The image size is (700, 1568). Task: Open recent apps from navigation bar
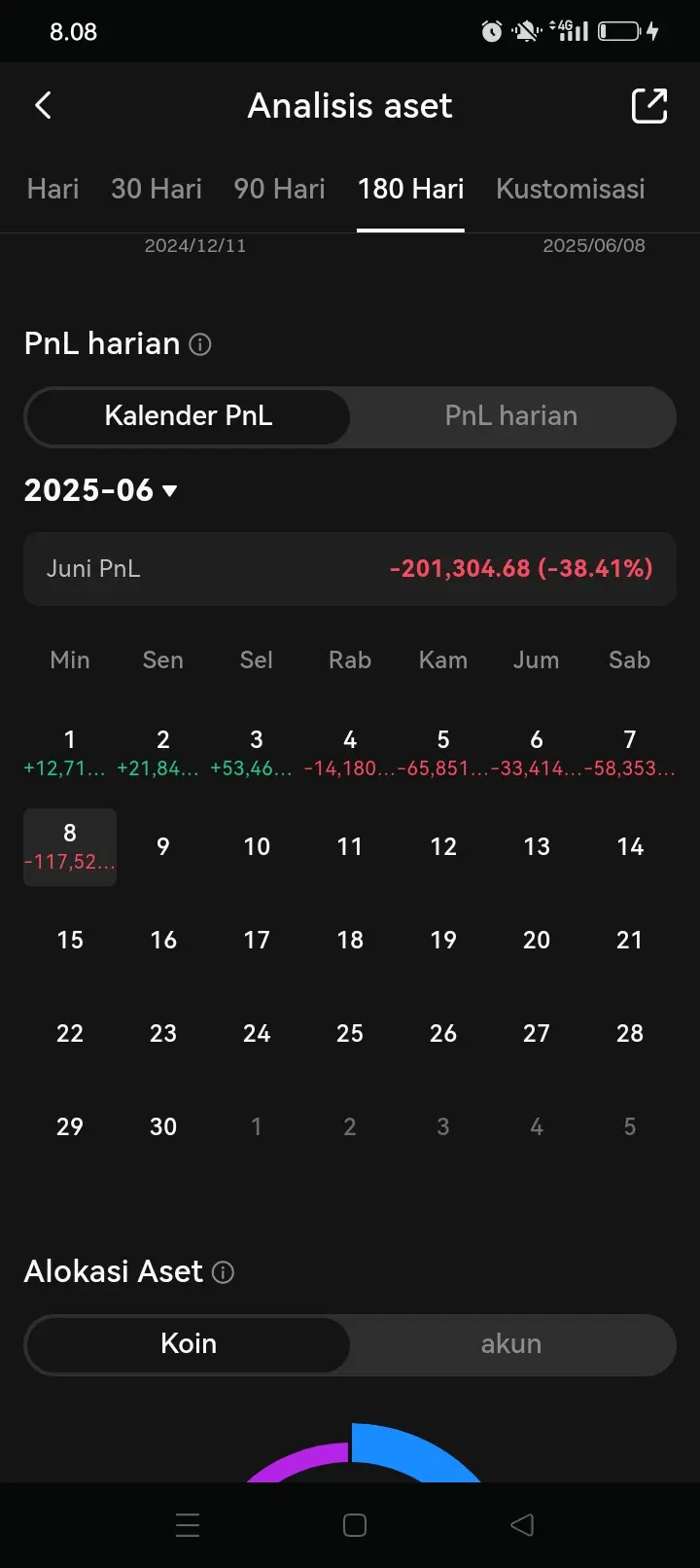[188, 1525]
